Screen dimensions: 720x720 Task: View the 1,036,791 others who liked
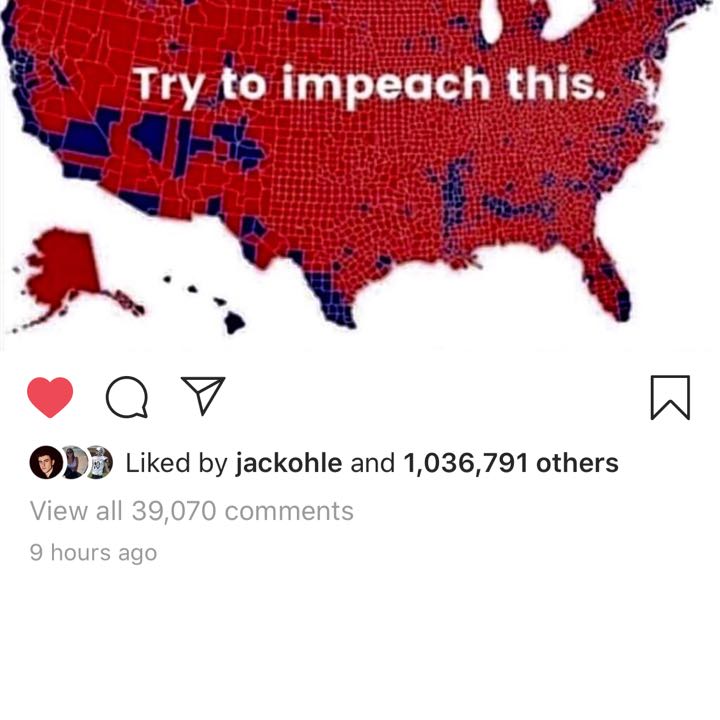510,464
